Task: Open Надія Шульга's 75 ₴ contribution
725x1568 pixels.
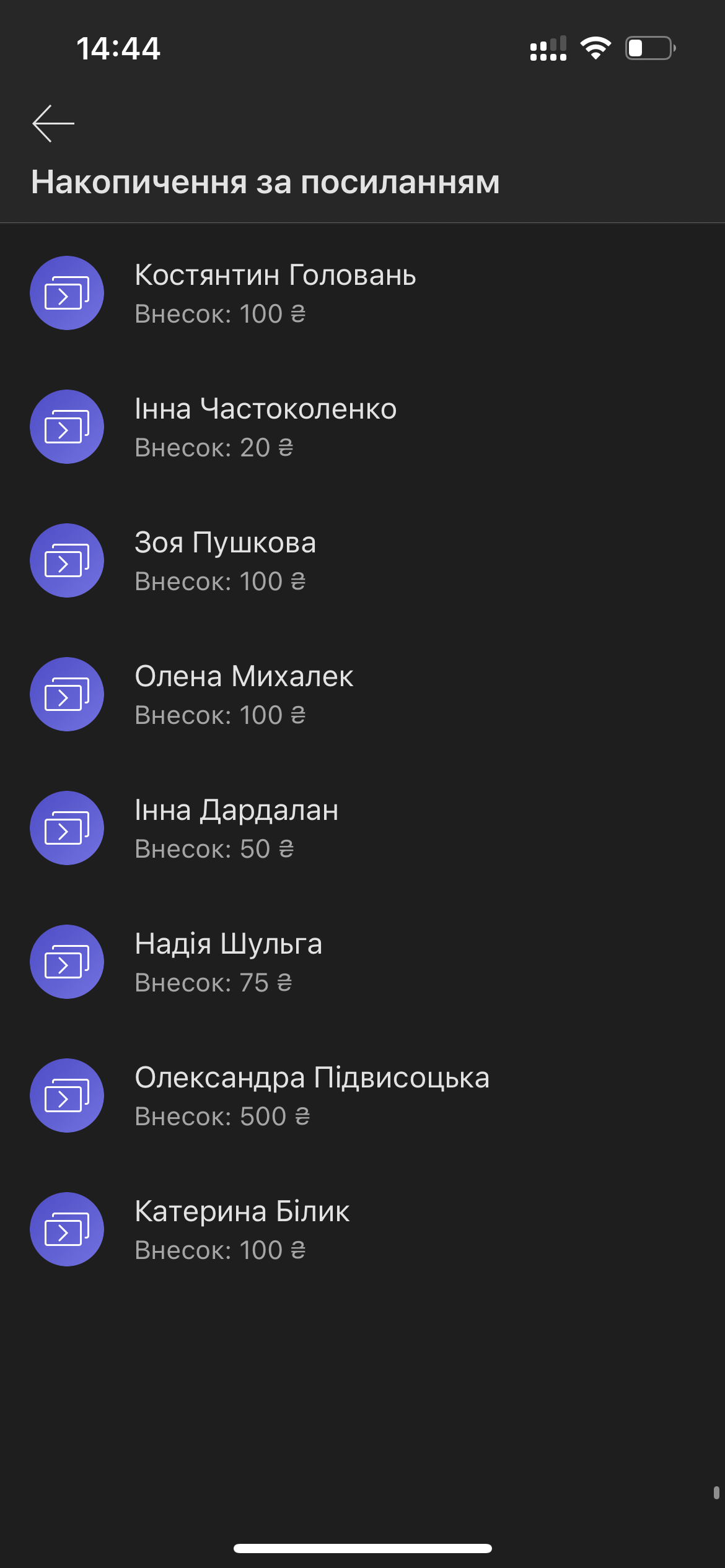Action: pos(228,962)
